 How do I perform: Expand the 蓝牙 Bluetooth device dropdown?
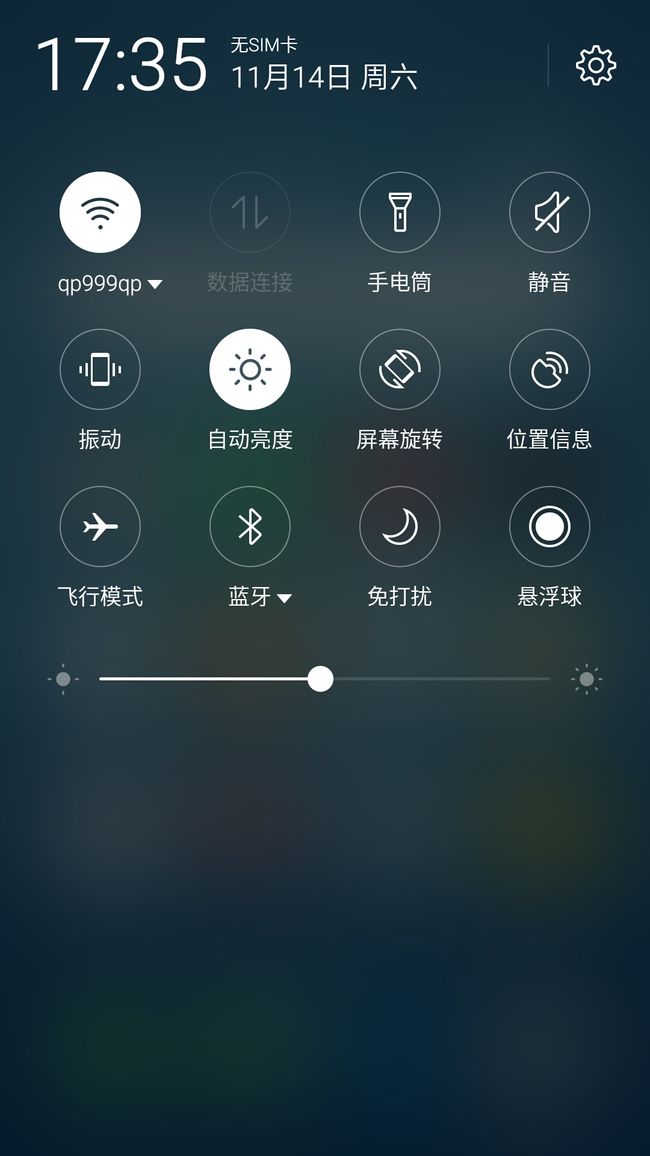tap(260, 596)
